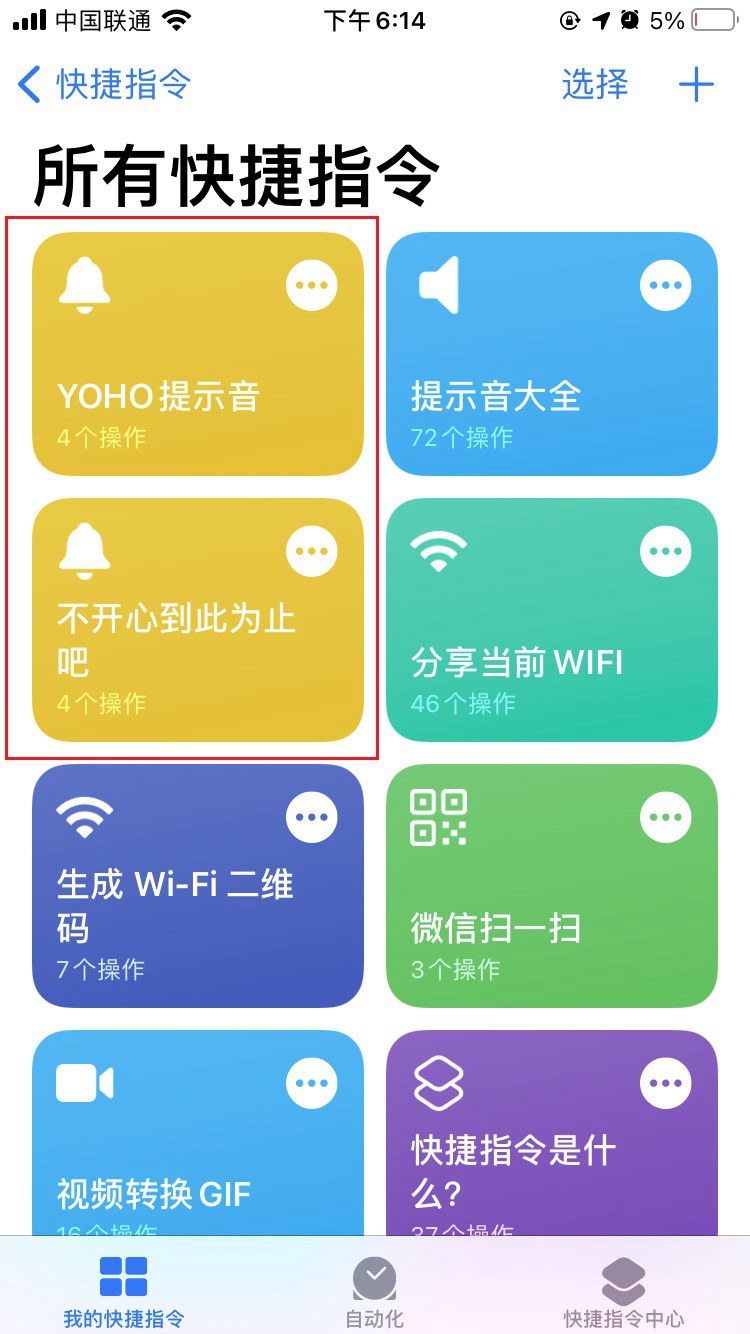Open more options for 微信扫一扫
Image resolution: width=750 pixels, height=1334 pixels.
pos(665,817)
